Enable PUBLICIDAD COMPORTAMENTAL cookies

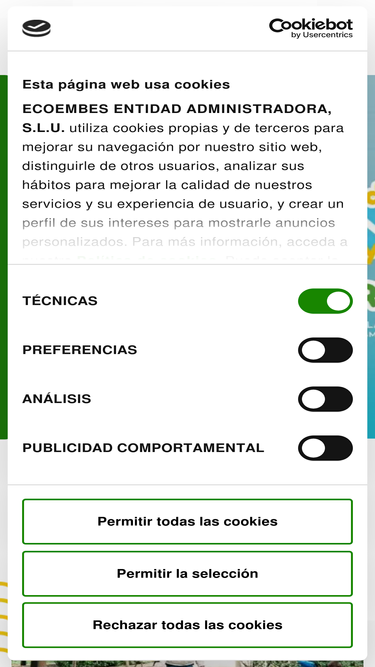325,448
